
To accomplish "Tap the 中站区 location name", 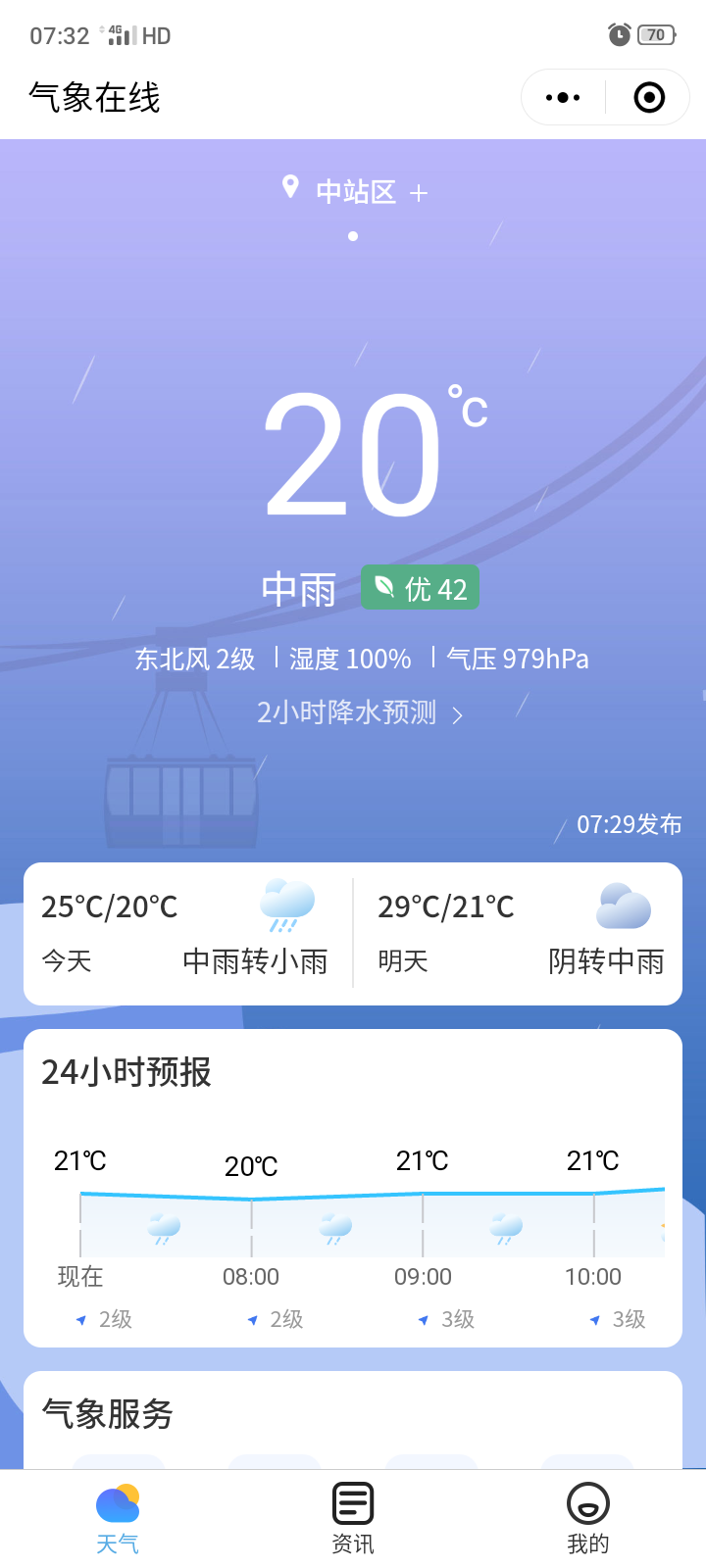I will [355, 191].
